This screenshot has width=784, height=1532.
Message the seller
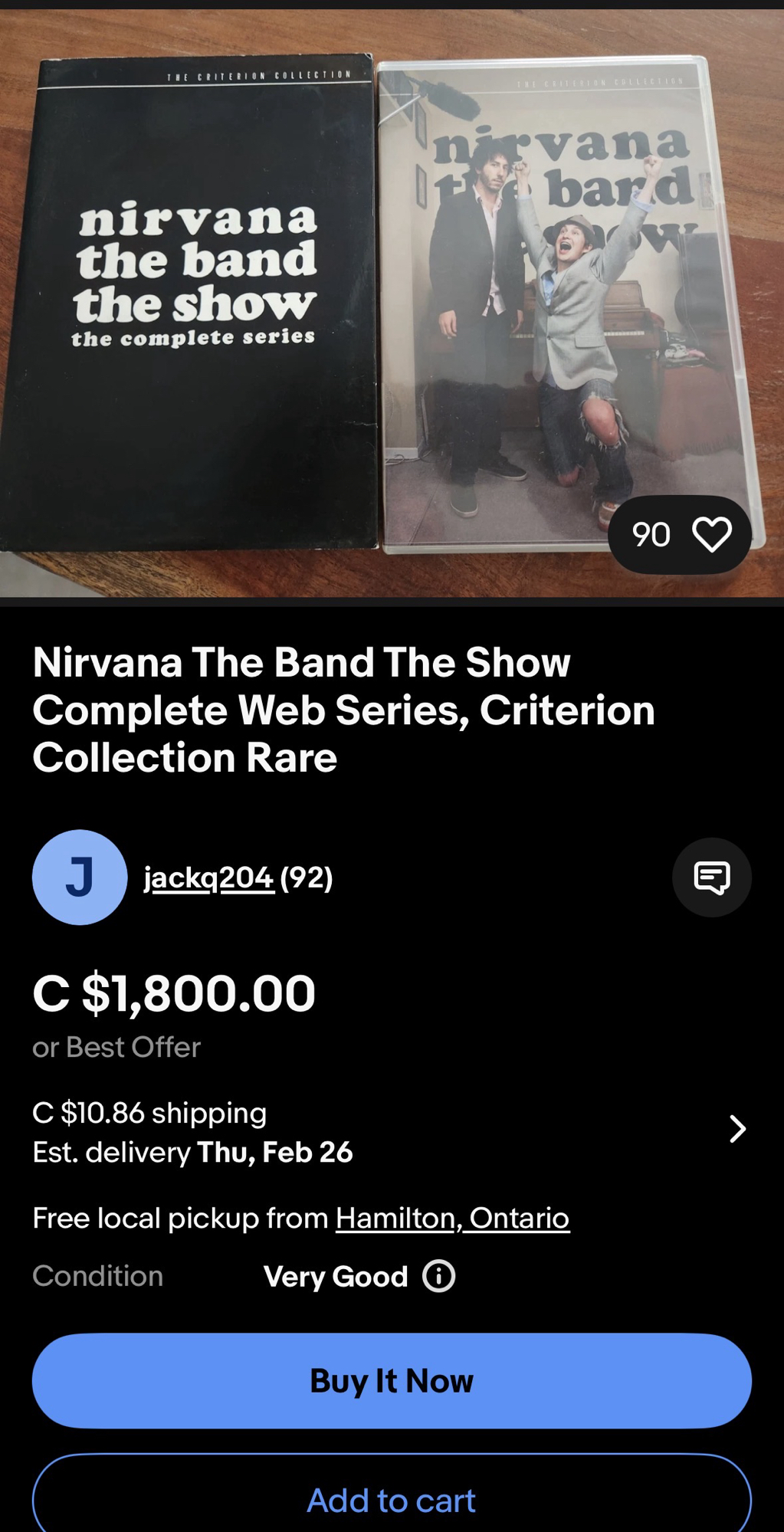coord(711,878)
